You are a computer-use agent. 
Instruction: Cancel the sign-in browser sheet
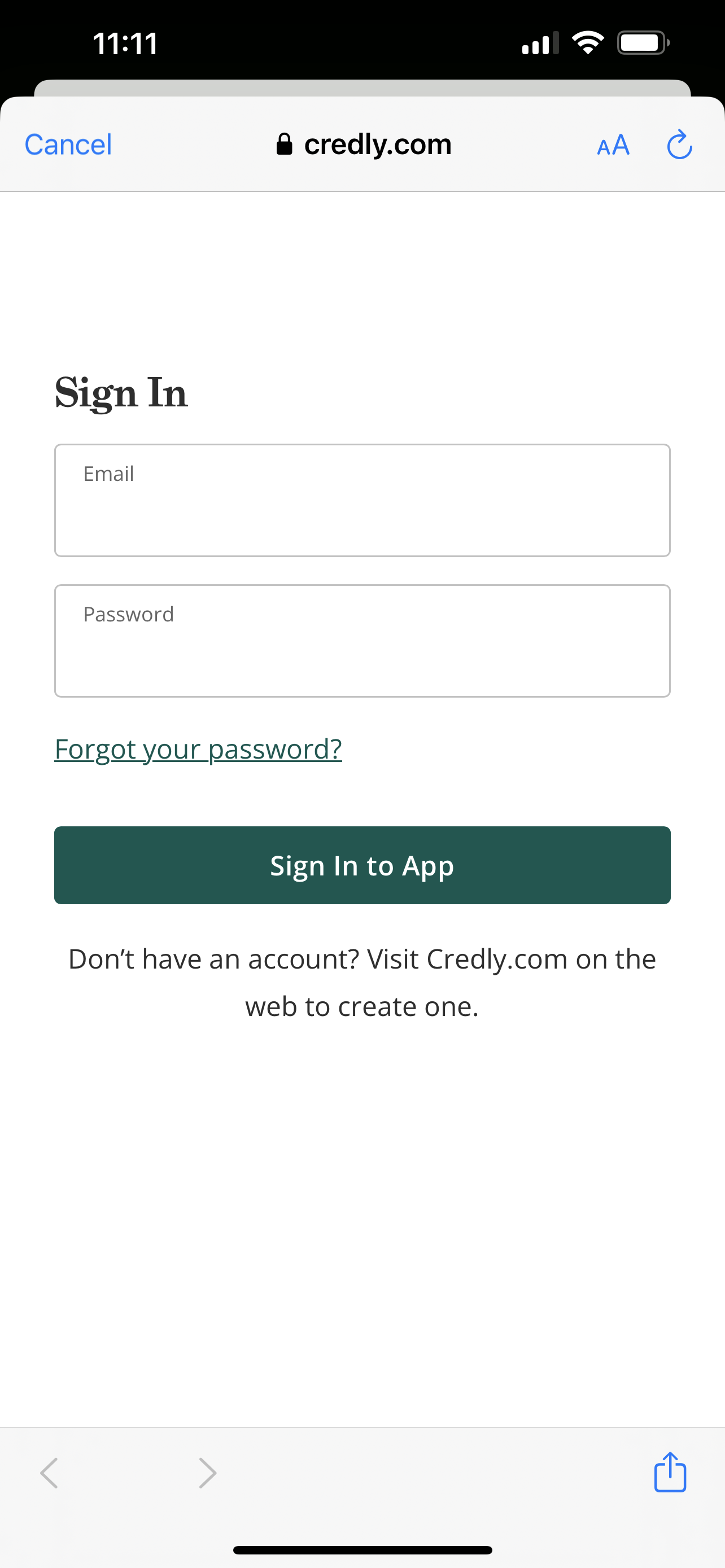[68, 145]
